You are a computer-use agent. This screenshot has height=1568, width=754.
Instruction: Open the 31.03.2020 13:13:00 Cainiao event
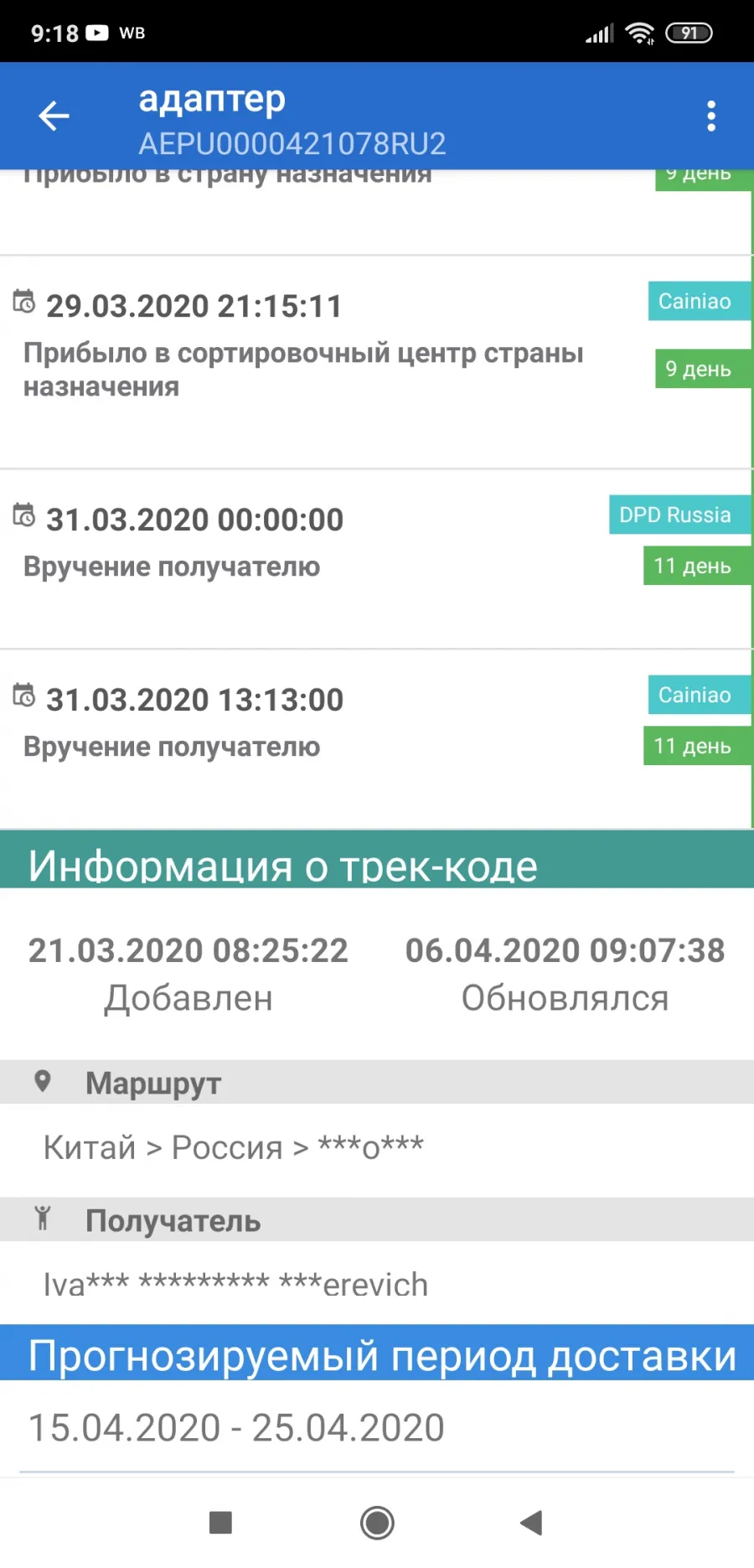pyautogui.click(x=376, y=739)
